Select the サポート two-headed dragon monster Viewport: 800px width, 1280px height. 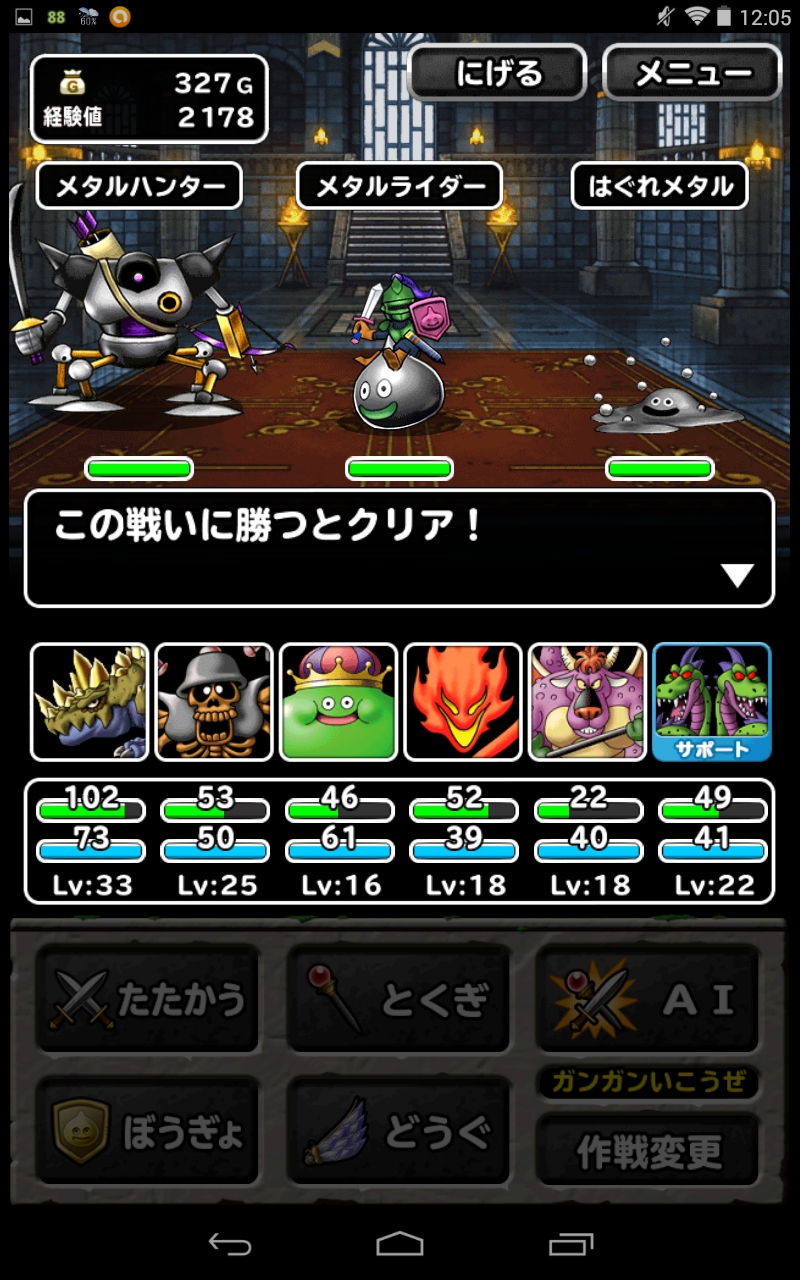coord(711,701)
